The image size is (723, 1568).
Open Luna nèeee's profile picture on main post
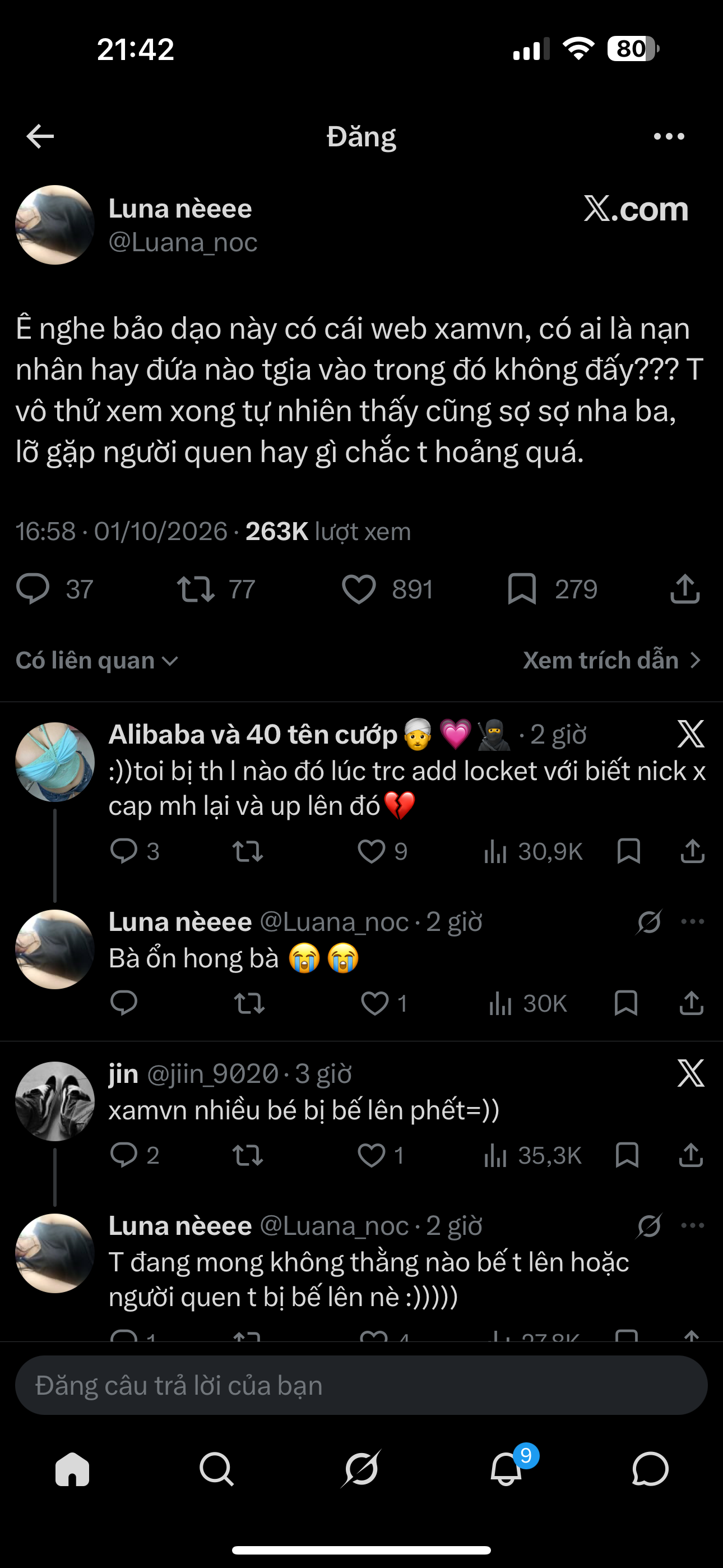click(x=55, y=225)
